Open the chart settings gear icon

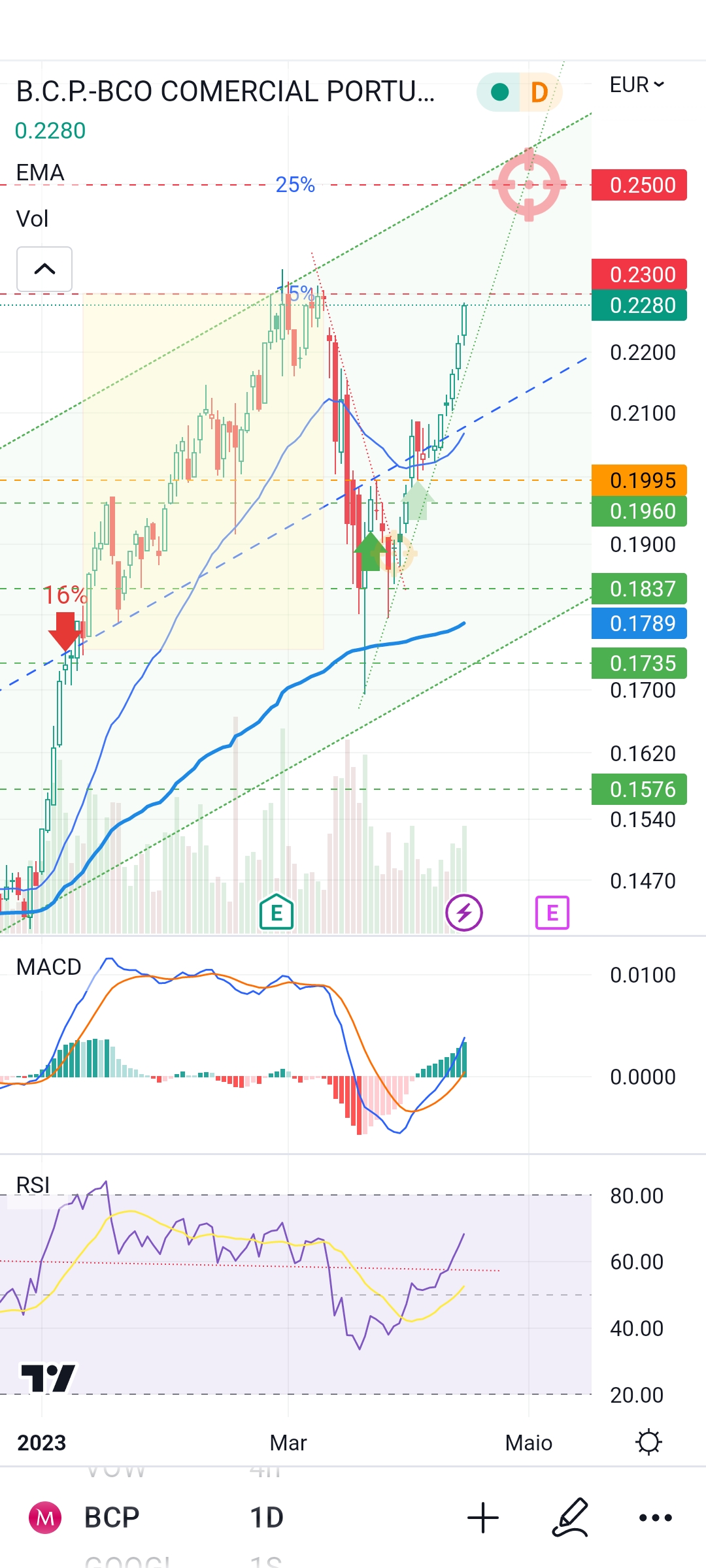[648, 1442]
